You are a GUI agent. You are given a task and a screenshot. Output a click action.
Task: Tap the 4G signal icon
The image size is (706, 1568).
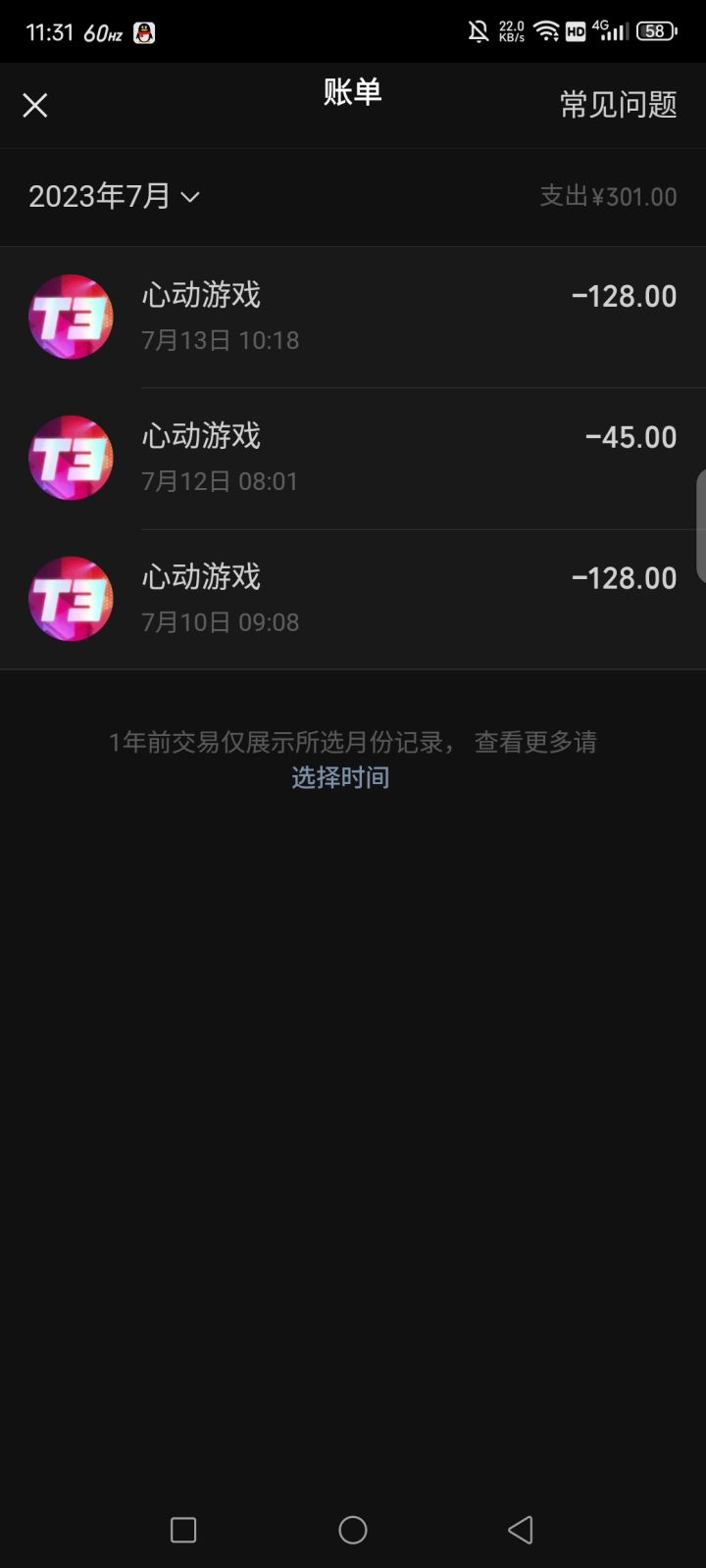click(x=610, y=30)
